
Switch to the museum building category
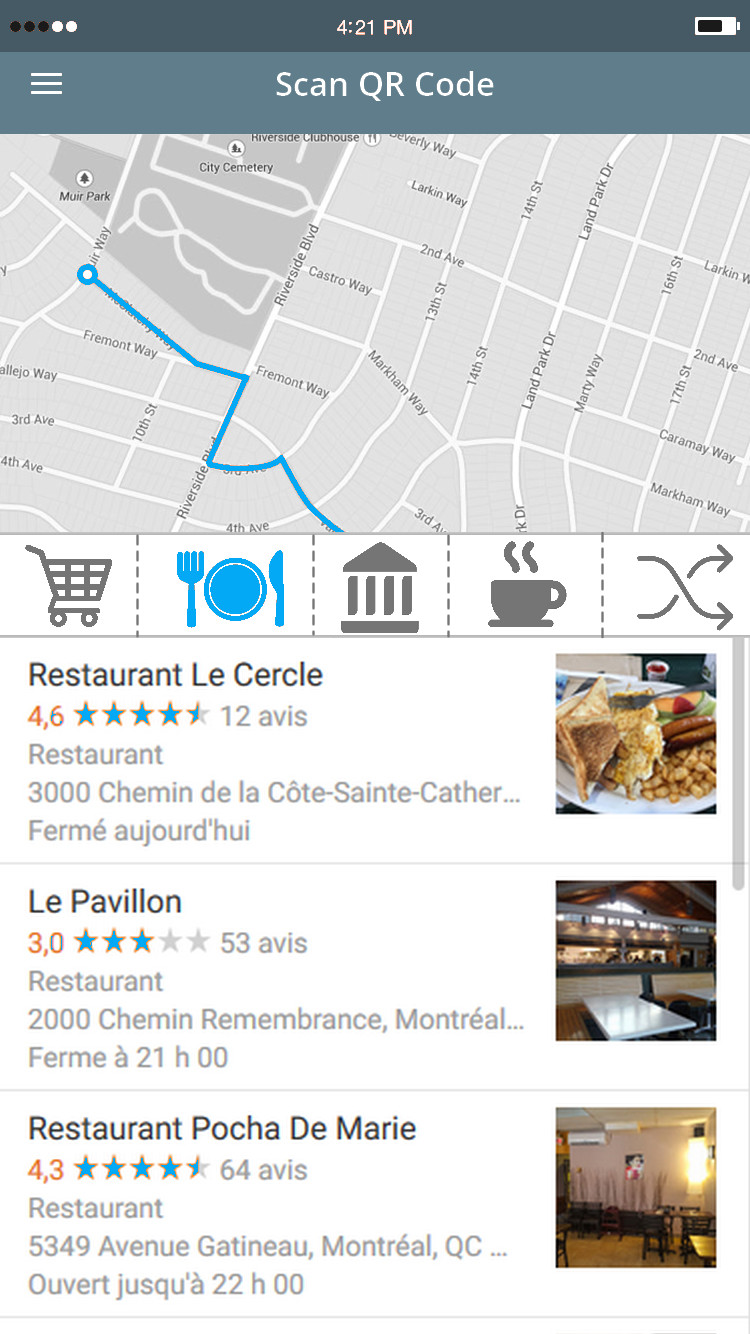pyautogui.click(x=380, y=587)
